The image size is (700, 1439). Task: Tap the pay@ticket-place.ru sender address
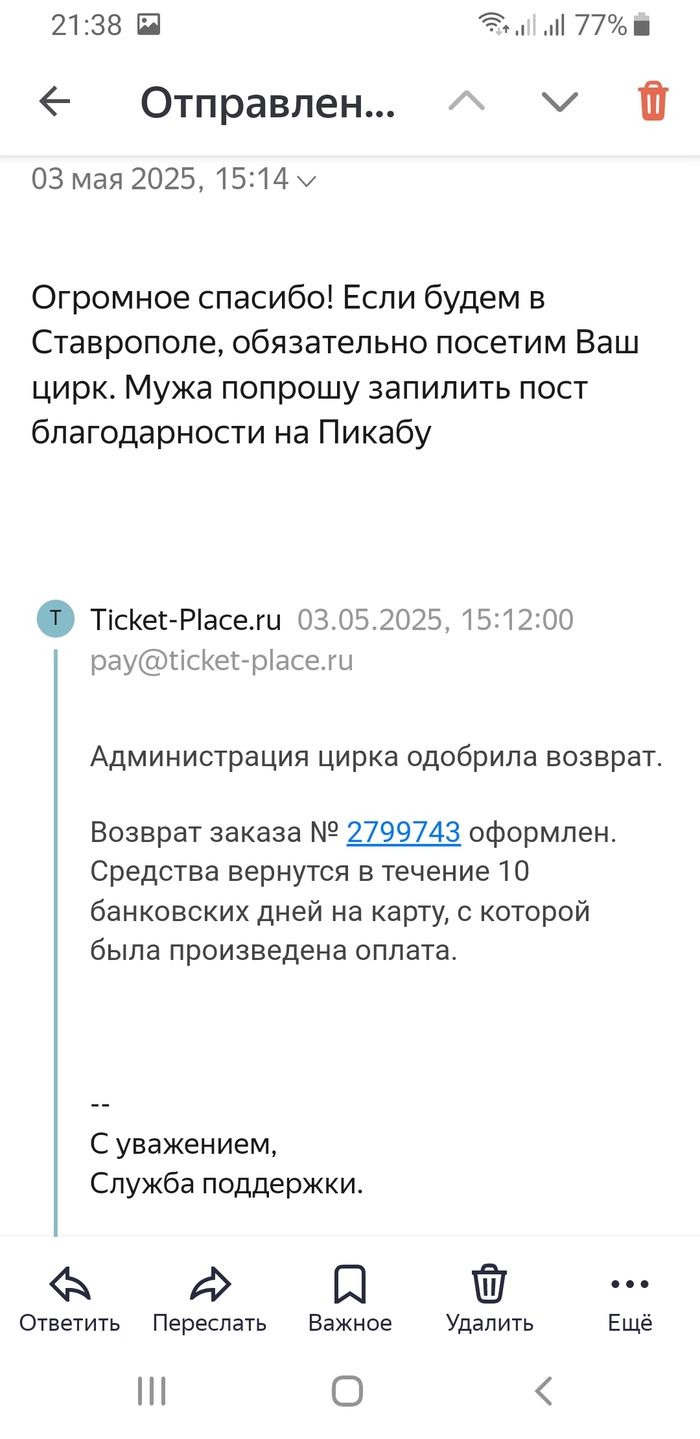point(221,661)
